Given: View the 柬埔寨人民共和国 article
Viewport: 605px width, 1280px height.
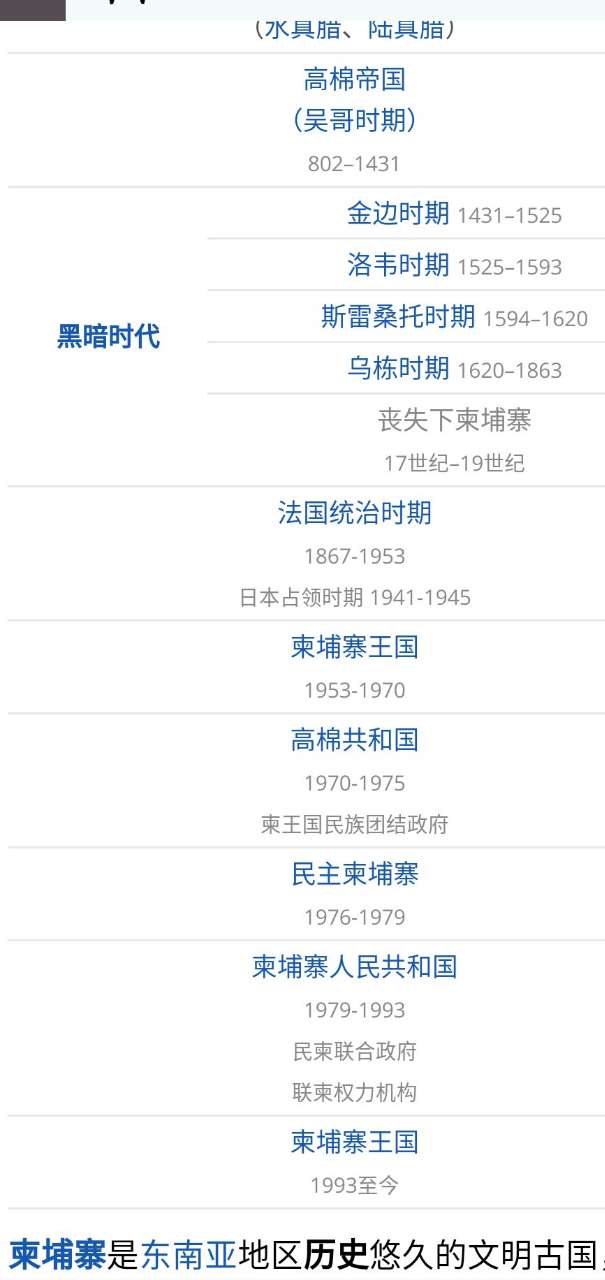Looking at the screenshot, I should coord(354,967).
